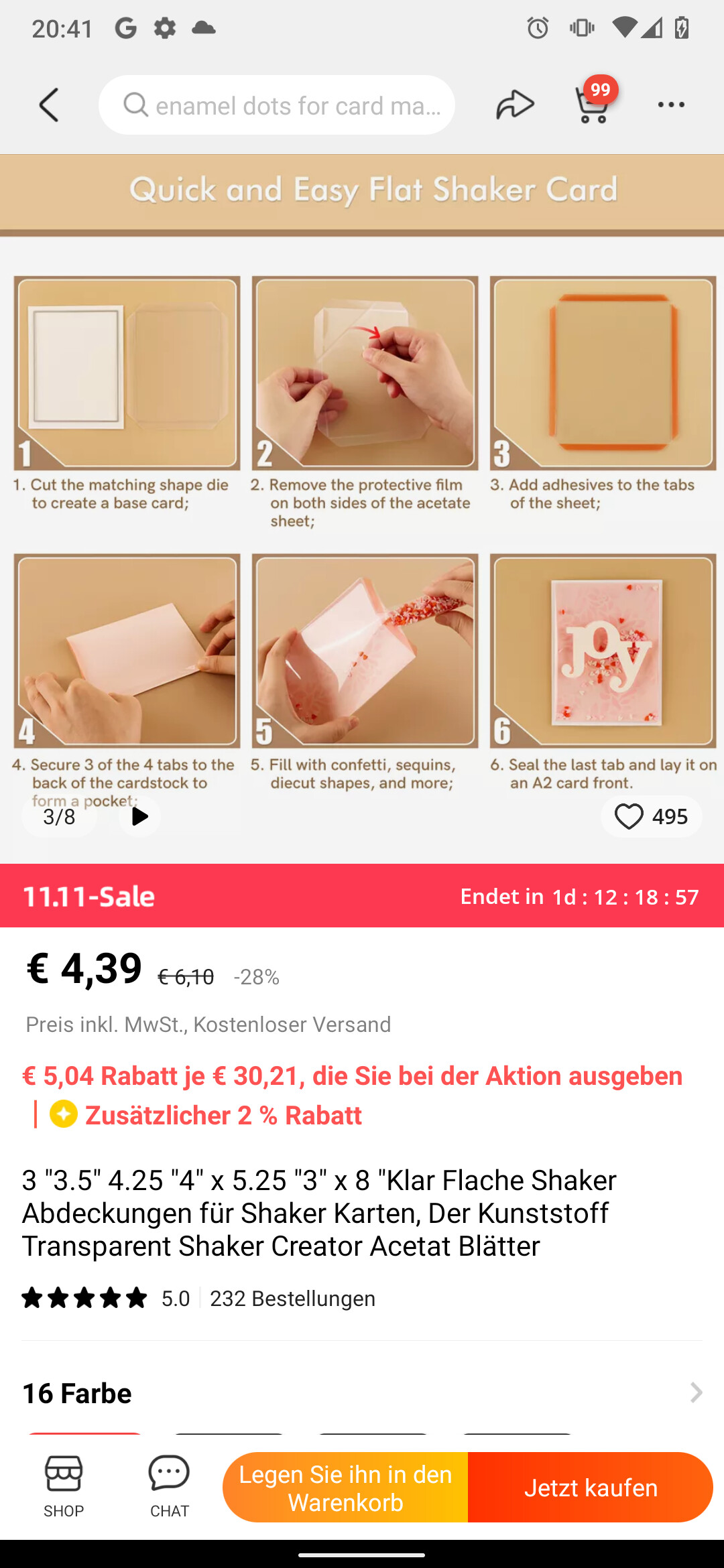This screenshot has width=724, height=1568.
Task: Start a CHAT with the seller
Action: pos(169,1486)
